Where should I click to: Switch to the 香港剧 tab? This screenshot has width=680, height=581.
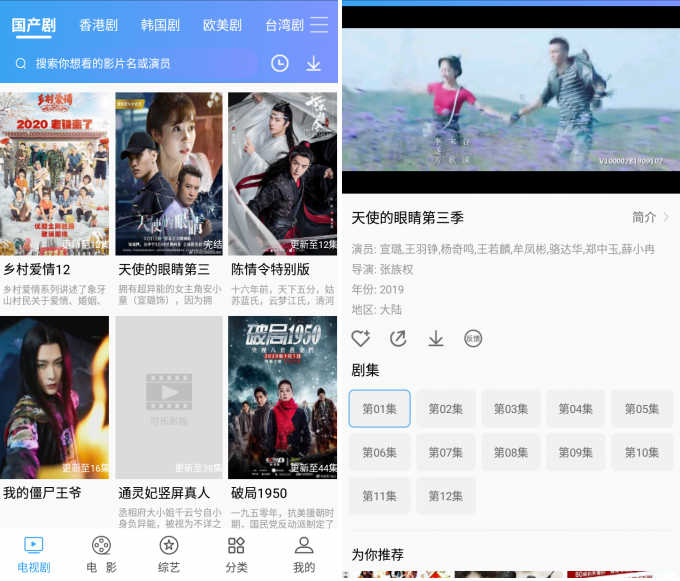pyautogui.click(x=98, y=25)
